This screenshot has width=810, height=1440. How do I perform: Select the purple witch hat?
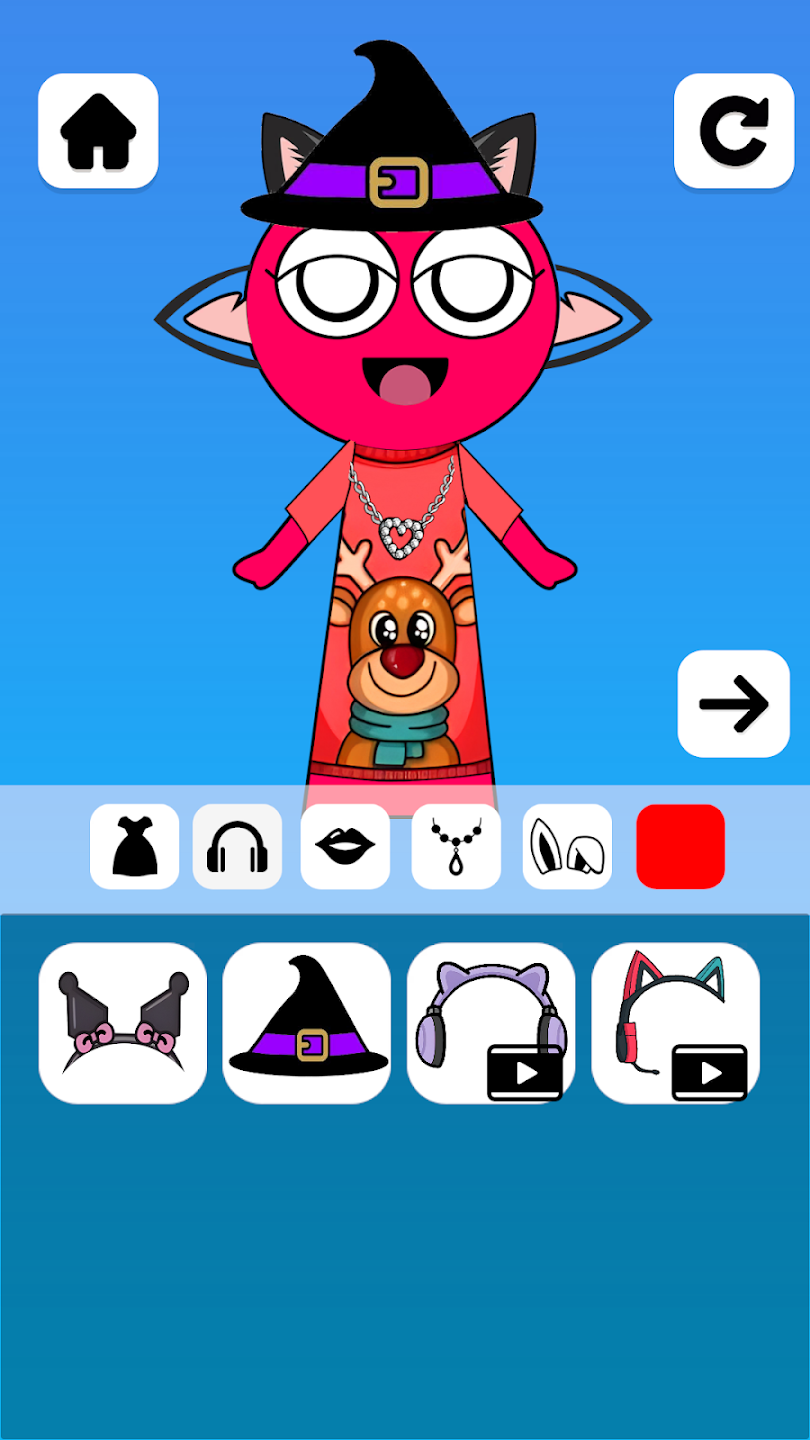click(307, 1023)
